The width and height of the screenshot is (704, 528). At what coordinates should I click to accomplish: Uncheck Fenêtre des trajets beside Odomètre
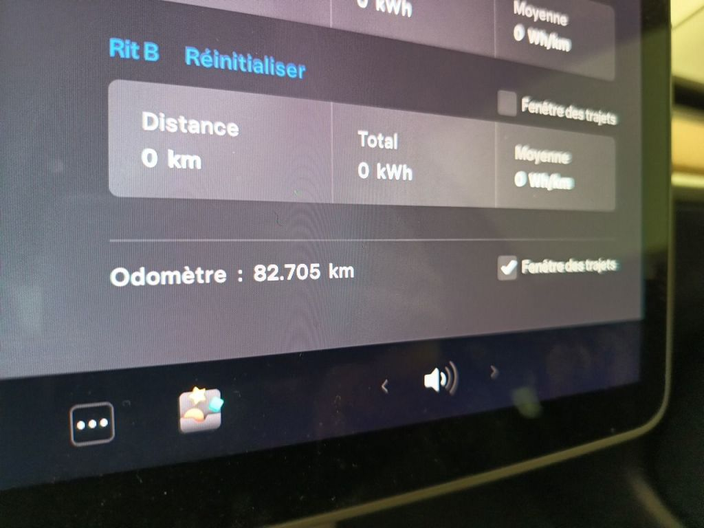pyautogui.click(x=508, y=267)
